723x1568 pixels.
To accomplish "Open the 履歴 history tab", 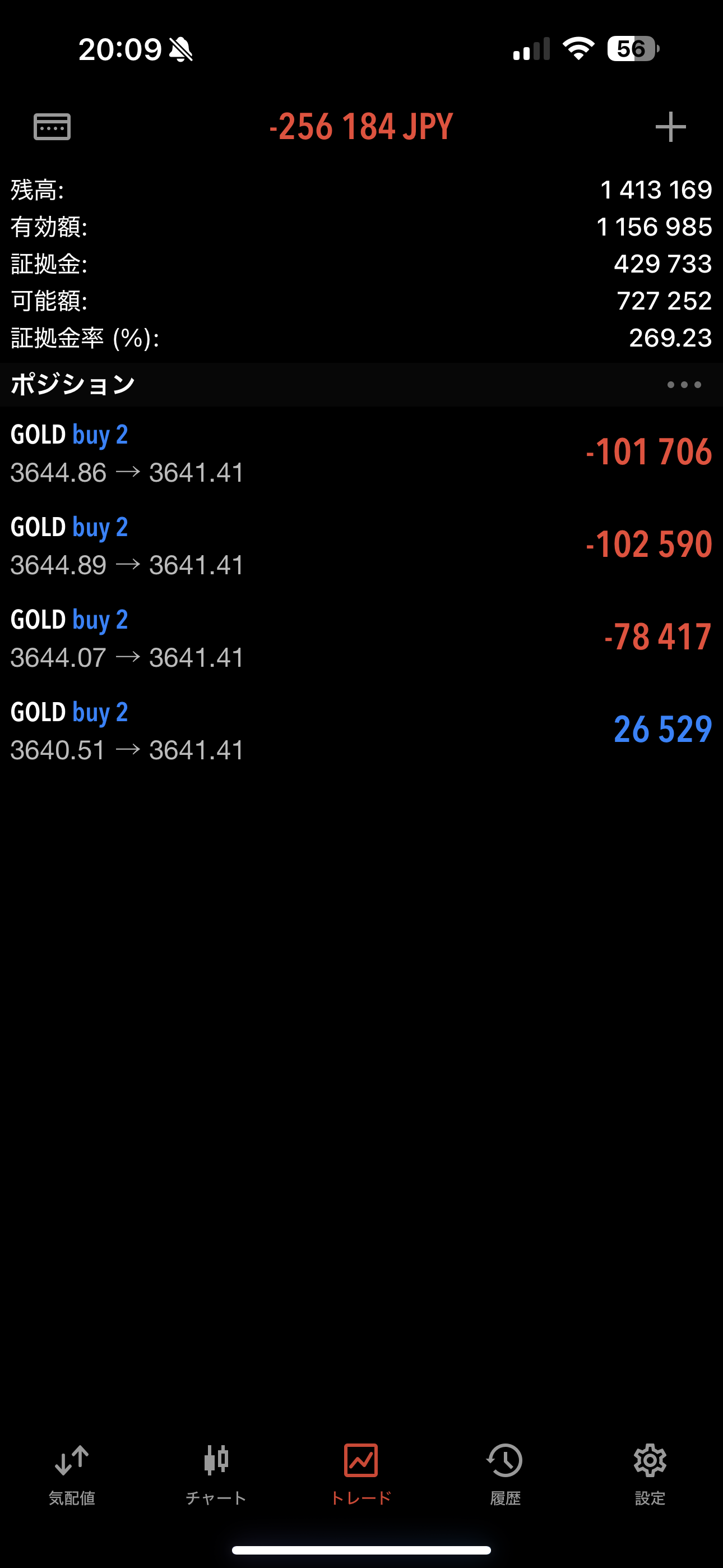I will [x=505, y=1474].
